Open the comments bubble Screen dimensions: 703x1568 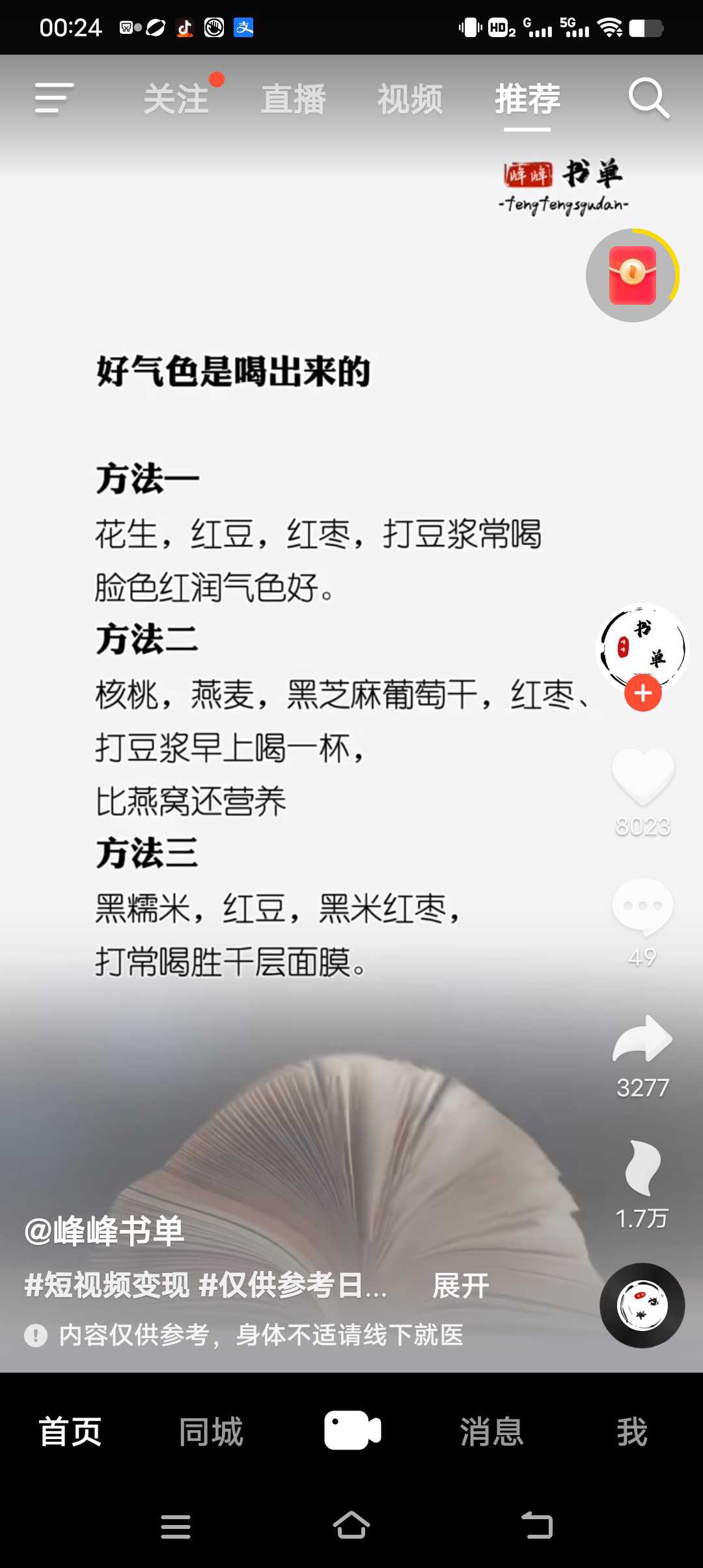643,906
